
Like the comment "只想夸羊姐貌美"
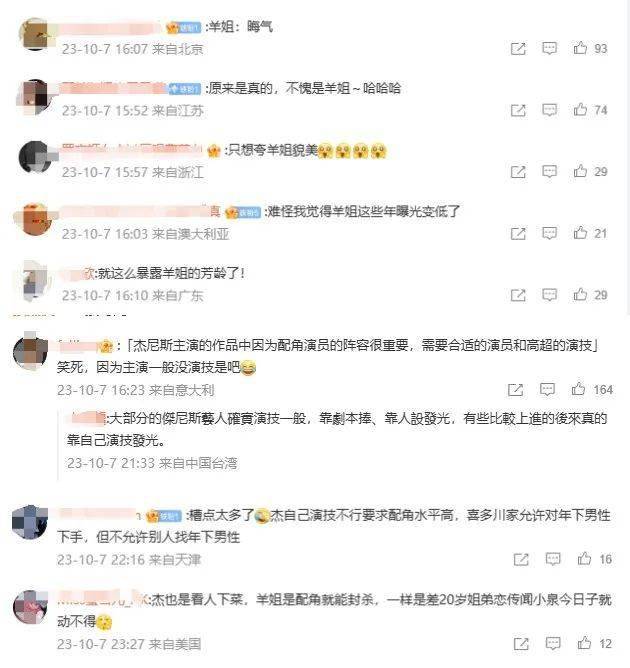[580, 172]
